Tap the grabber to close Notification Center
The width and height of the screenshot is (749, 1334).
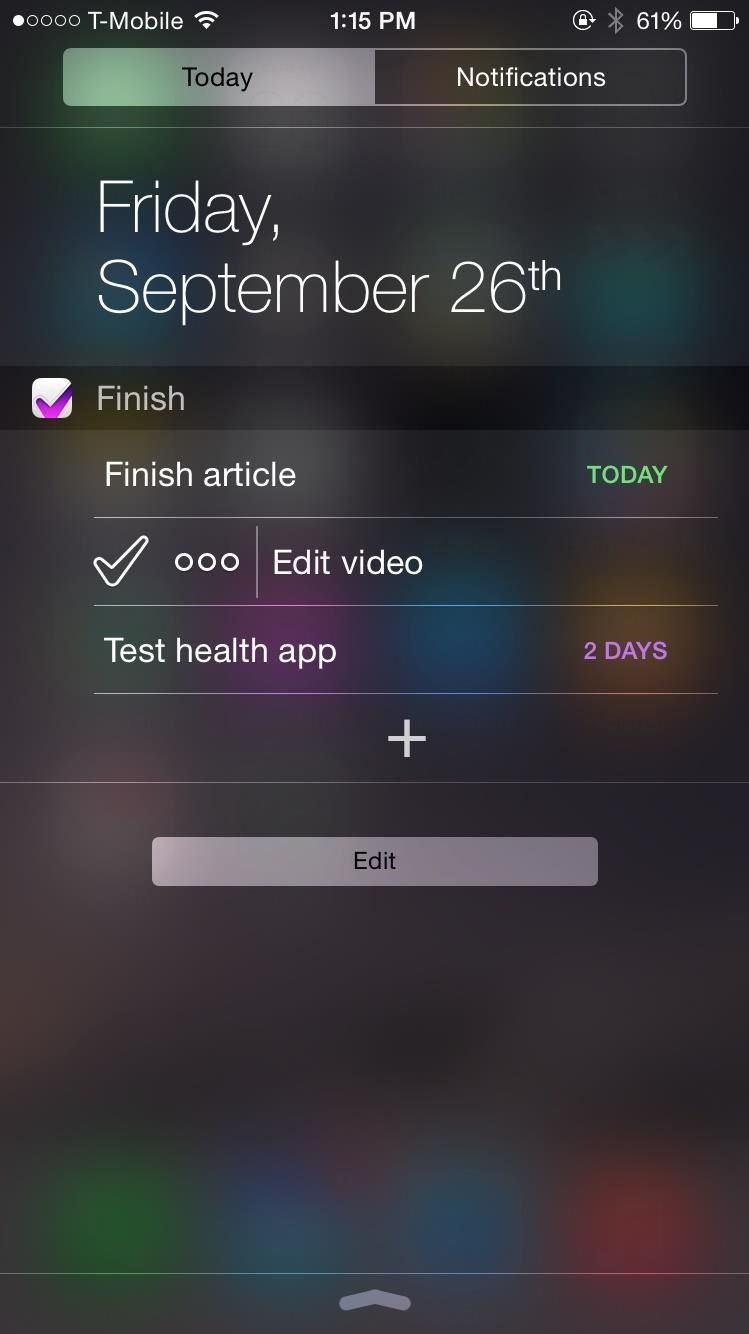pos(375,1301)
